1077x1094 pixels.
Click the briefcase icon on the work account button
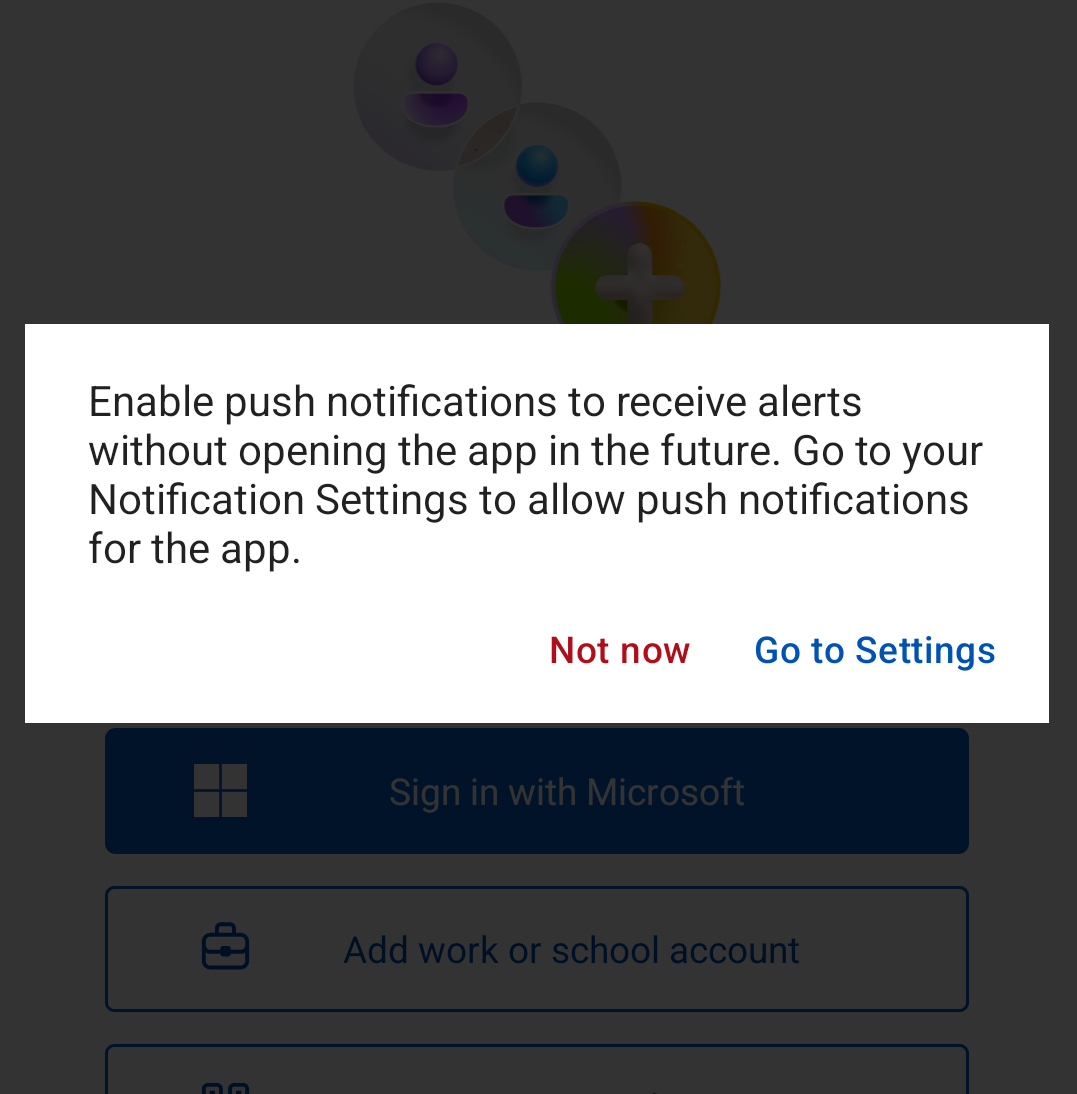tap(225, 946)
